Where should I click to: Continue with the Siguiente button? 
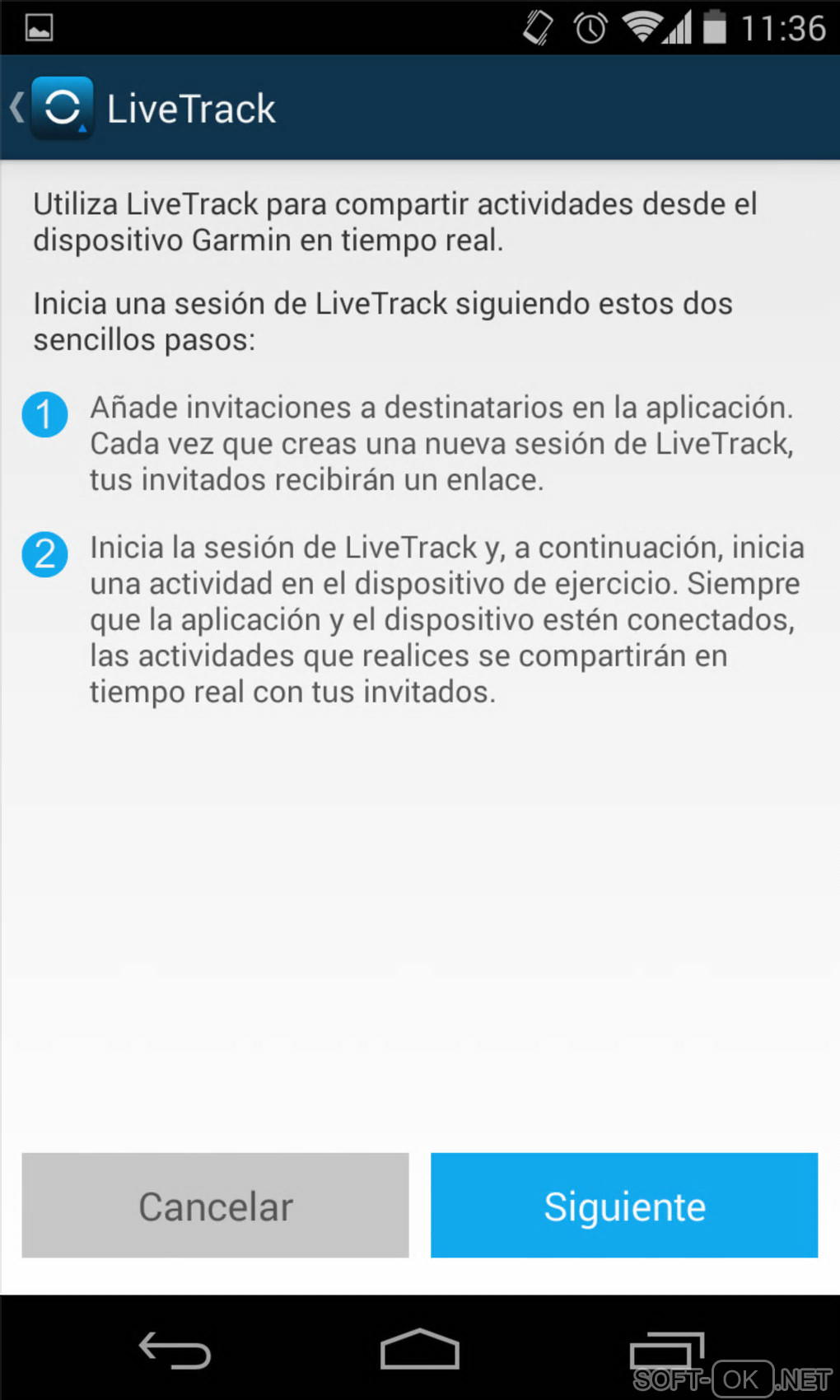click(x=624, y=1206)
